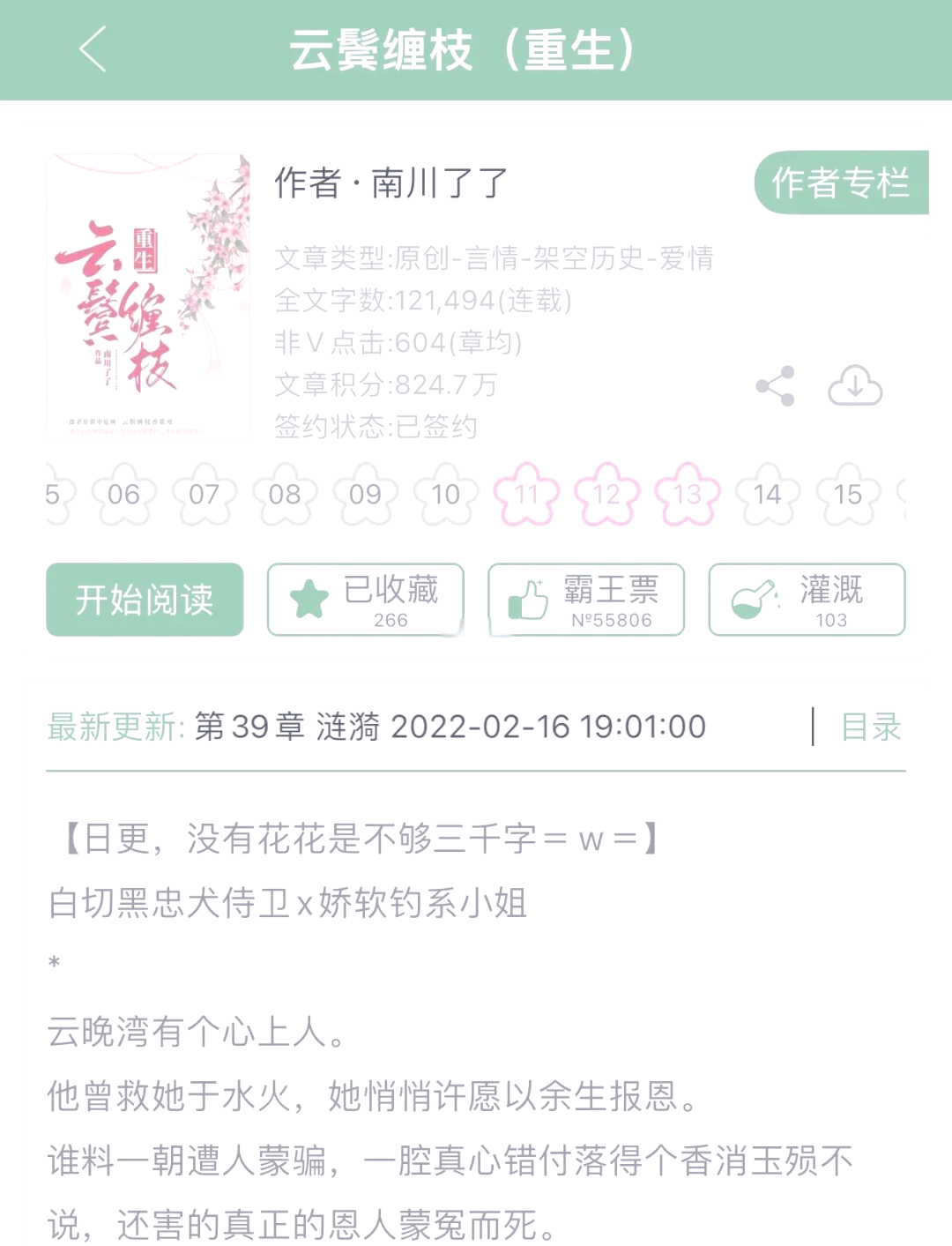Screen dimensions: 952x1246
Task: Open the 目录 table of contents
Action: (871, 727)
